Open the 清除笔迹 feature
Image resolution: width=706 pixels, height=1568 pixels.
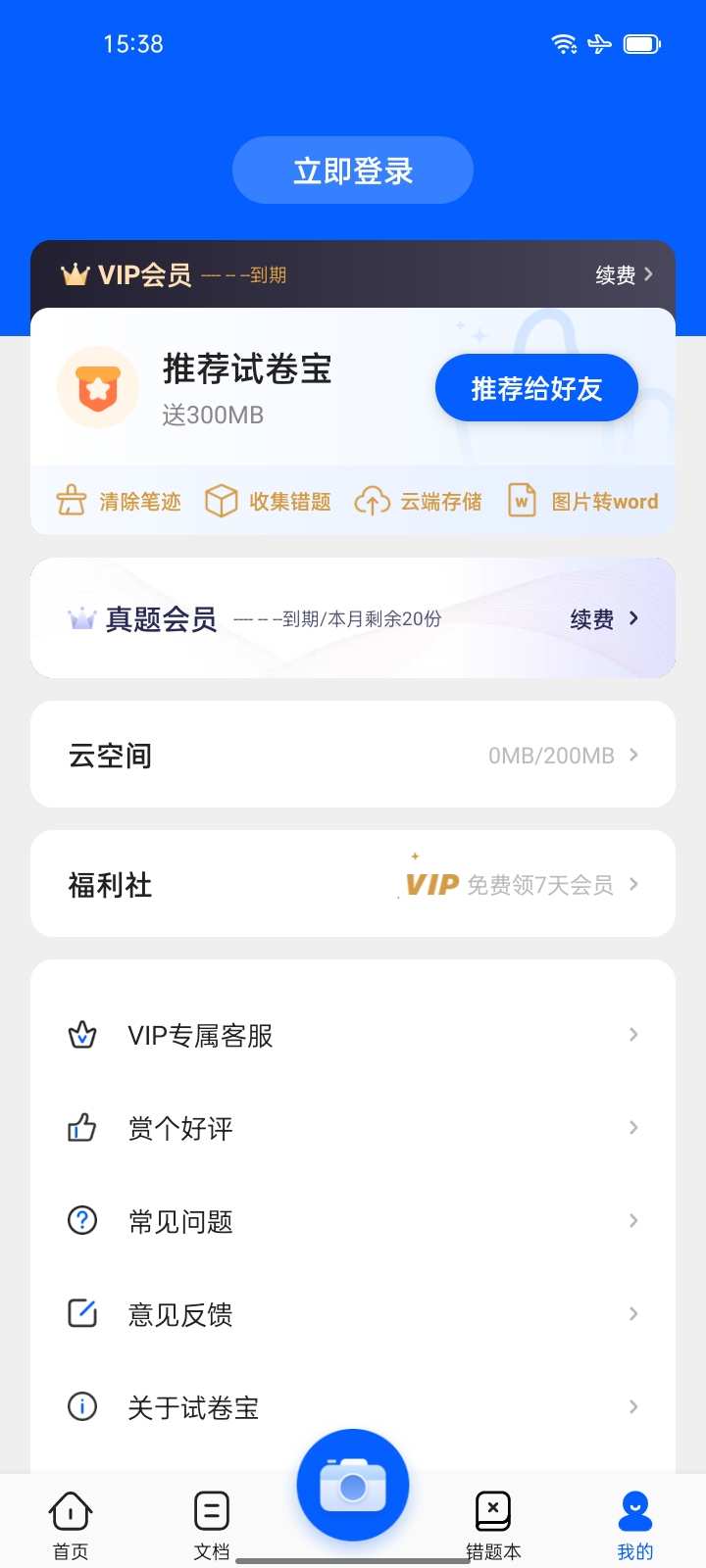point(120,501)
